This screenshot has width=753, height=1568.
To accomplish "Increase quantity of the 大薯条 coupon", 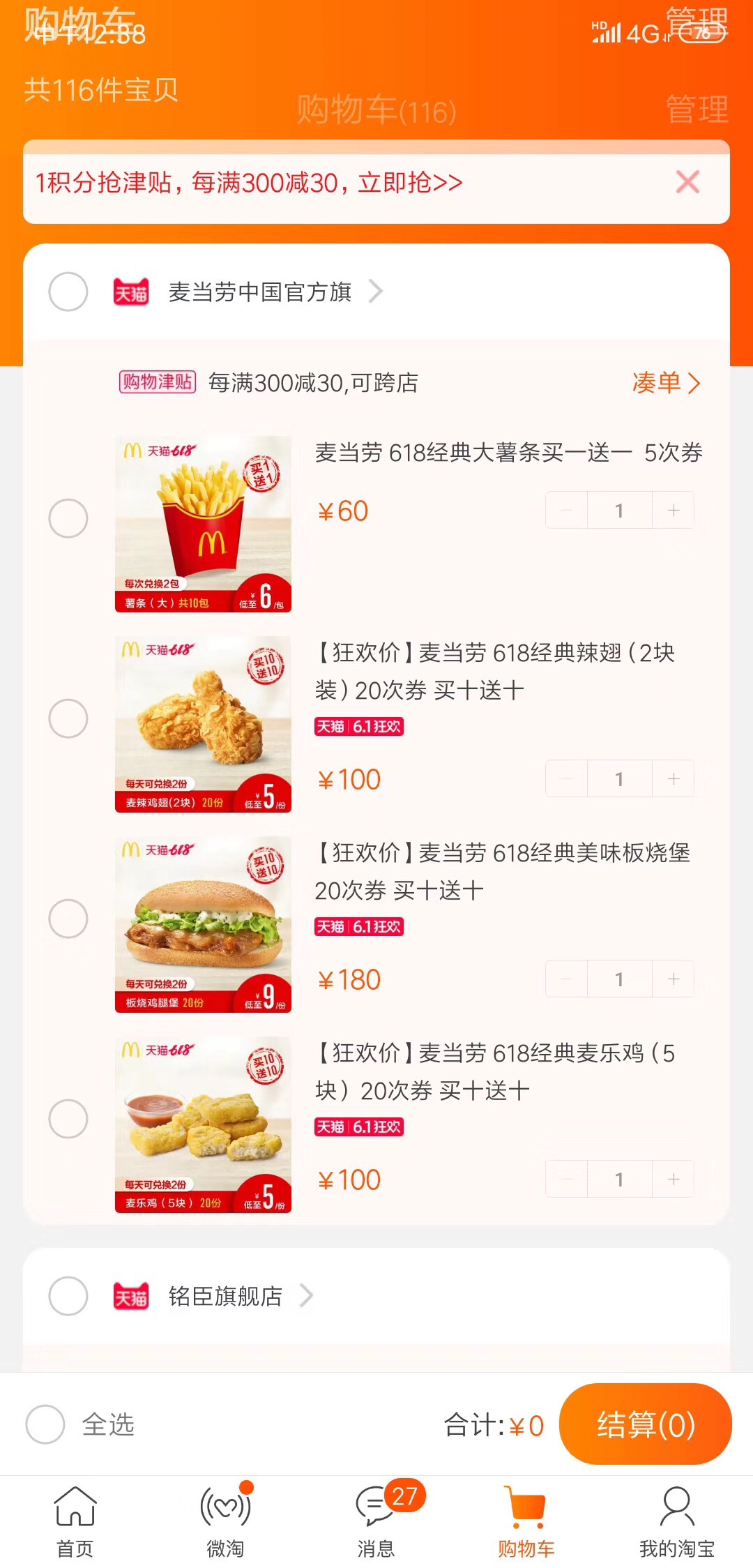I will [x=673, y=511].
